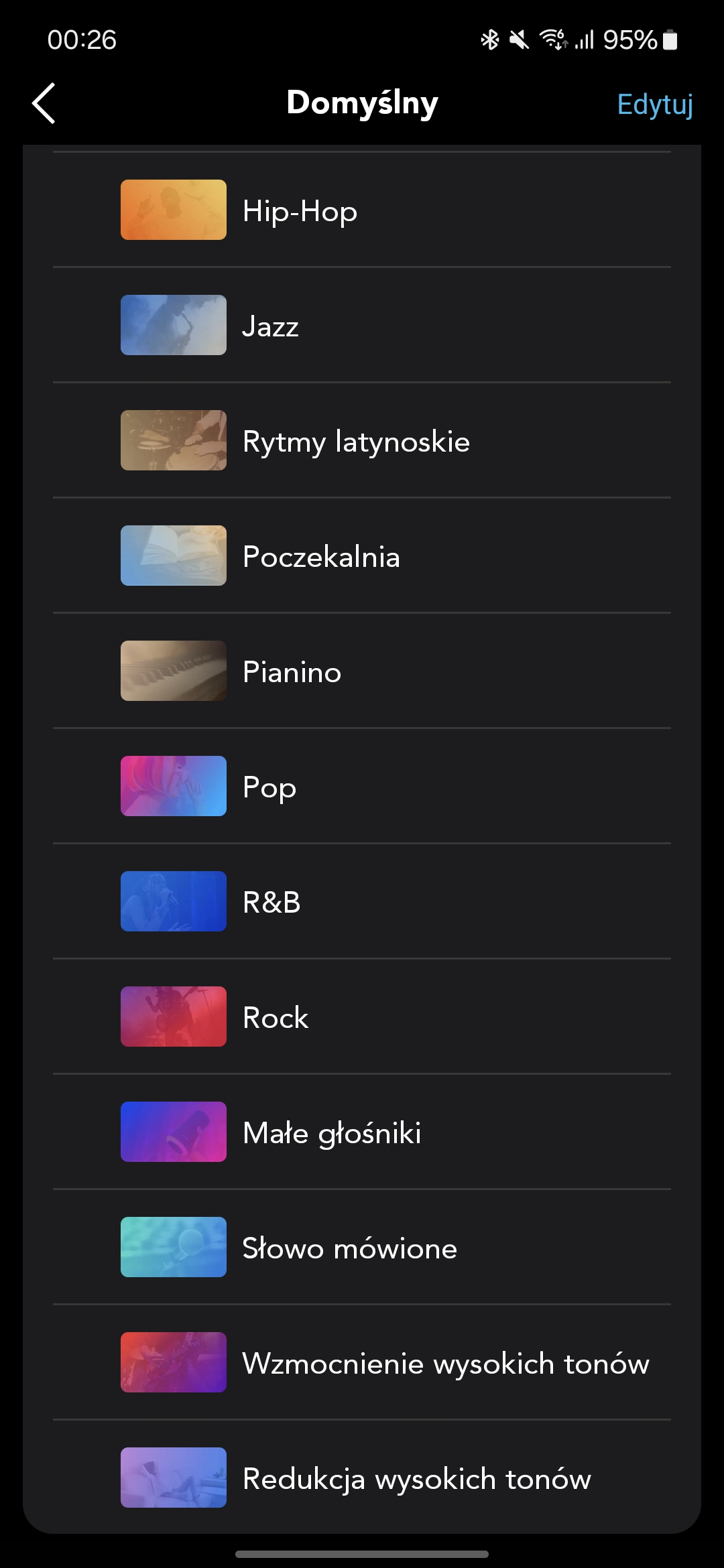The width and height of the screenshot is (724, 1568).
Task: Go back using the arrow
Action: (x=44, y=104)
